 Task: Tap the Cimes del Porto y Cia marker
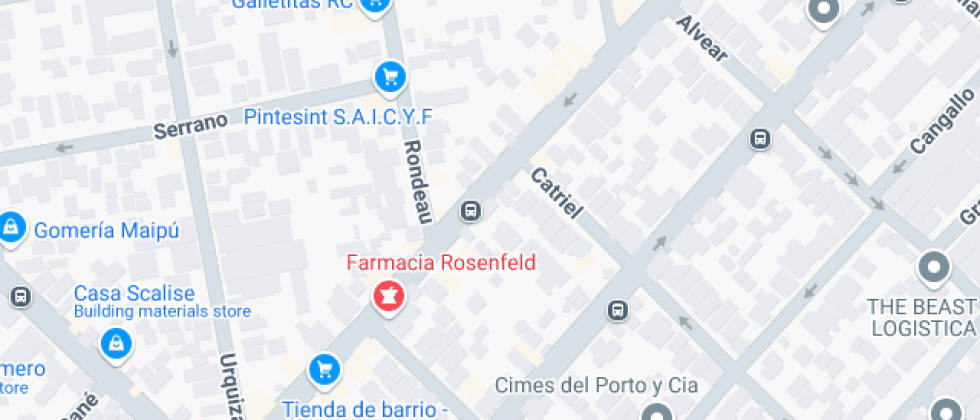pos(656,413)
